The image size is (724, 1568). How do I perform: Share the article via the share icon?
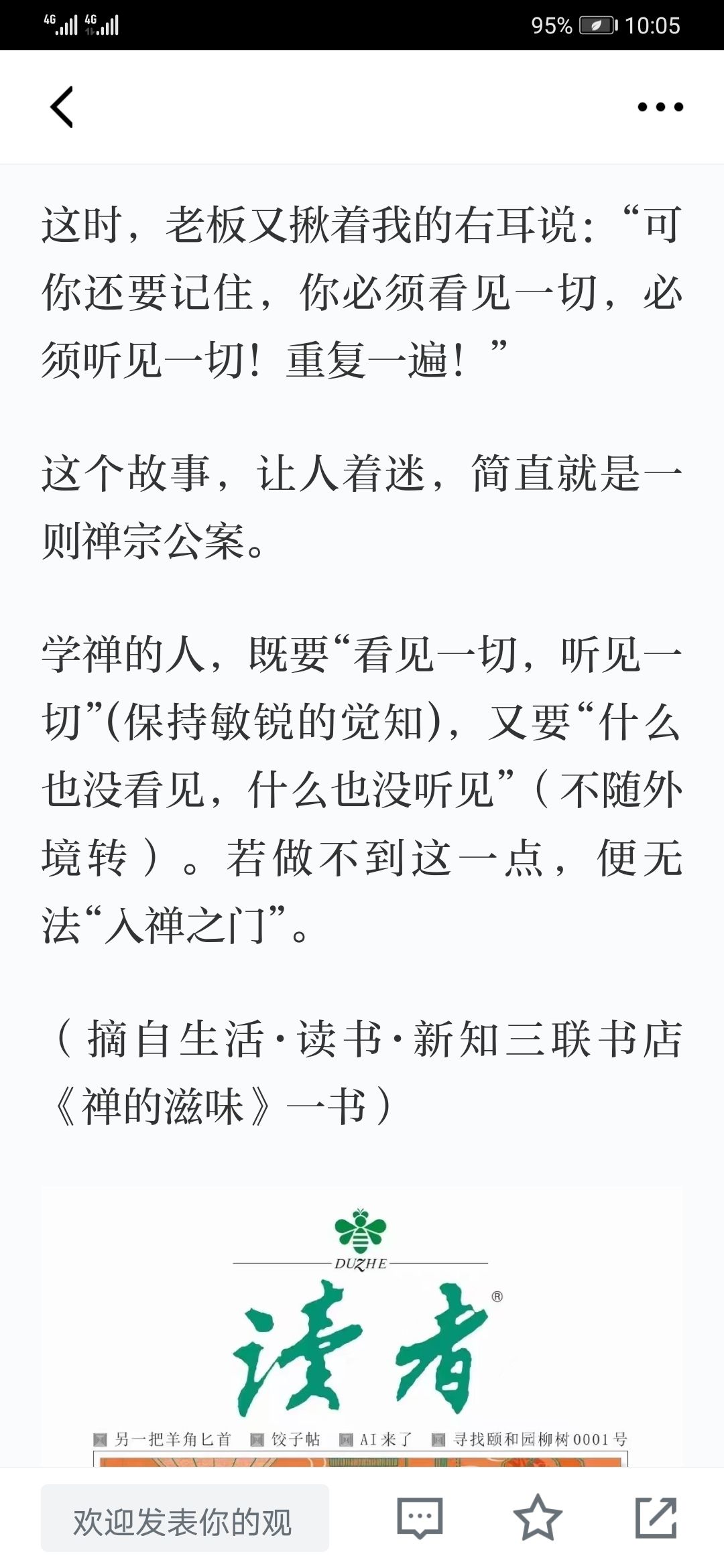656,1518
